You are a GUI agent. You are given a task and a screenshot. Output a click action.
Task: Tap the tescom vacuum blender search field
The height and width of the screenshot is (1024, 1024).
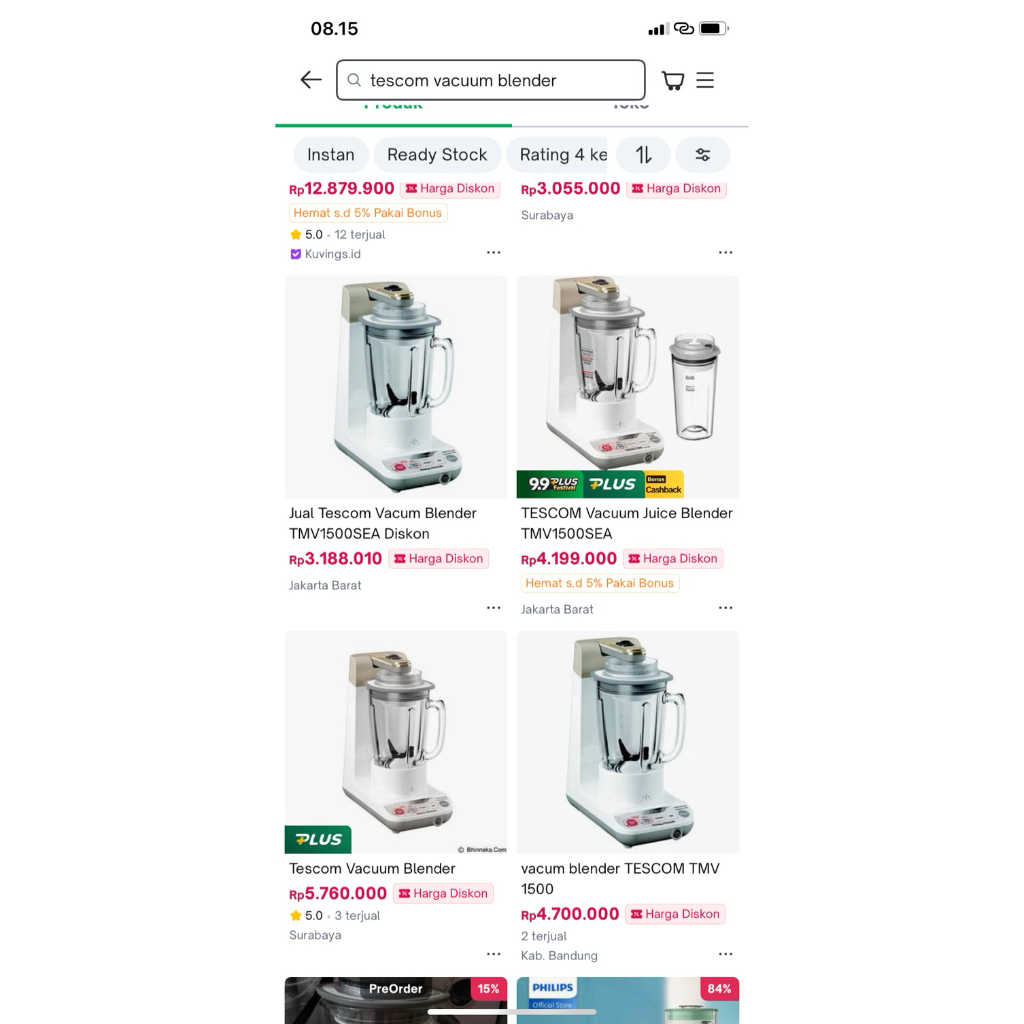[490, 80]
